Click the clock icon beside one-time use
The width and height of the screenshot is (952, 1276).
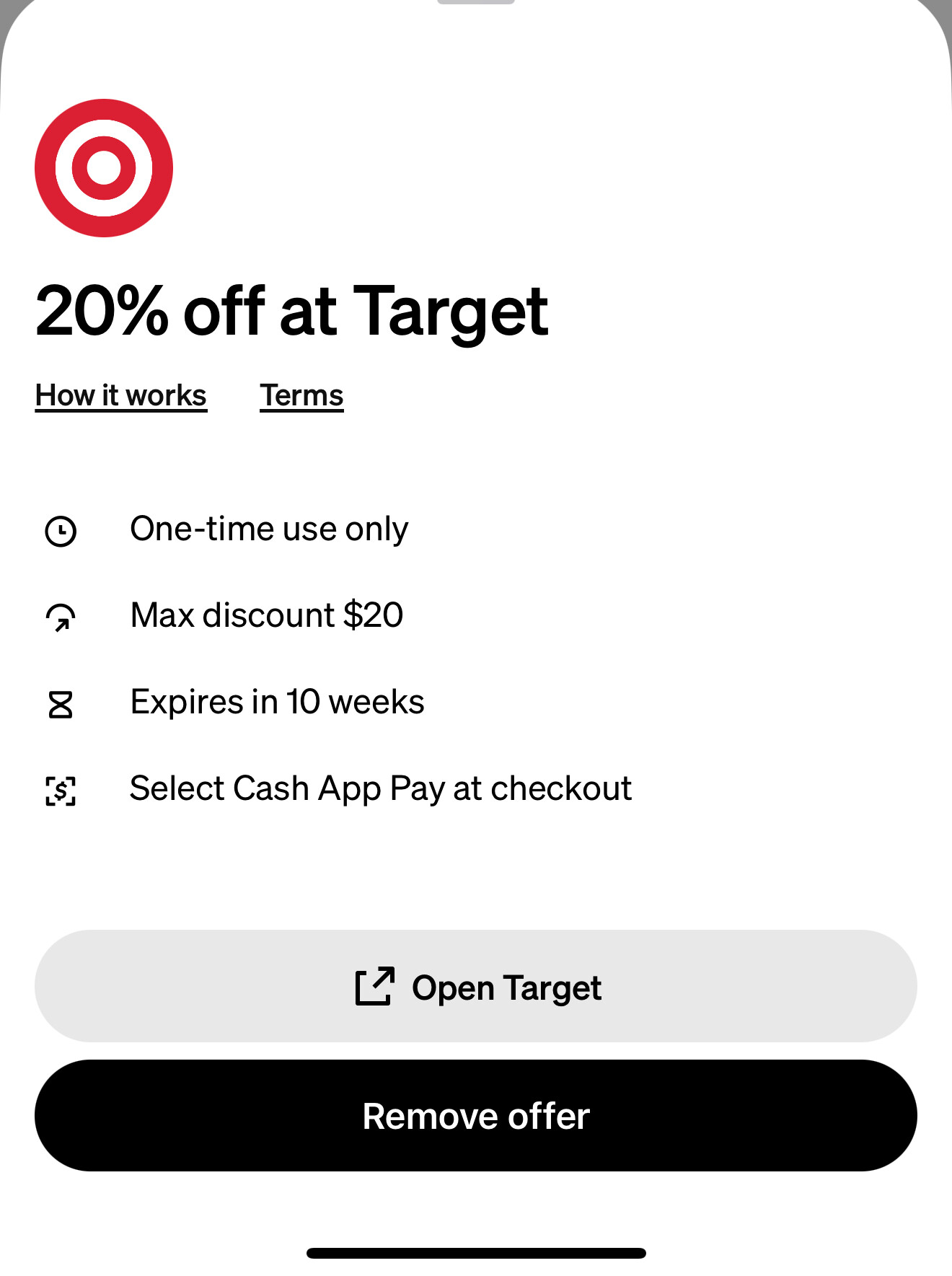click(61, 530)
